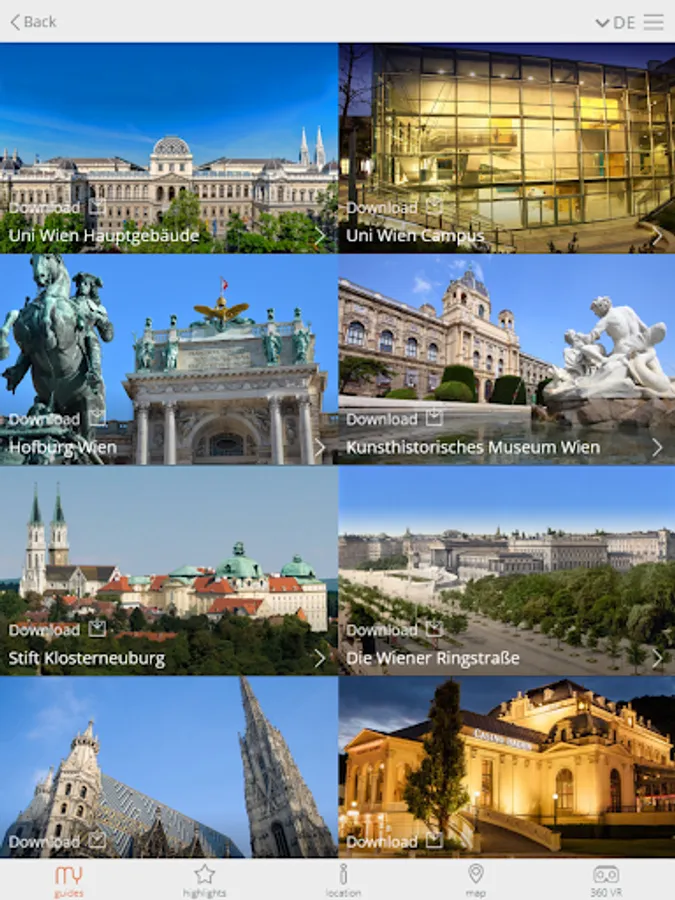Open the DE language dropdown

tap(615, 22)
